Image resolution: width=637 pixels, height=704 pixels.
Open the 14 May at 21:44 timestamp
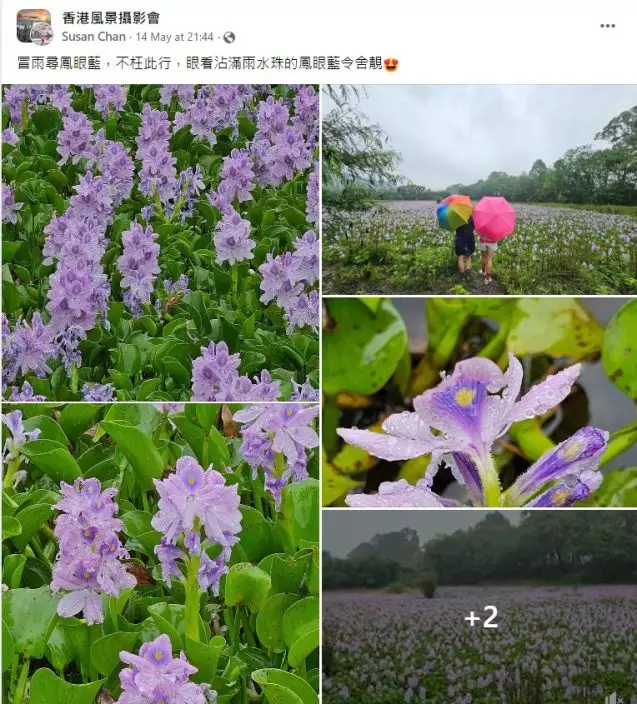[174, 37]
